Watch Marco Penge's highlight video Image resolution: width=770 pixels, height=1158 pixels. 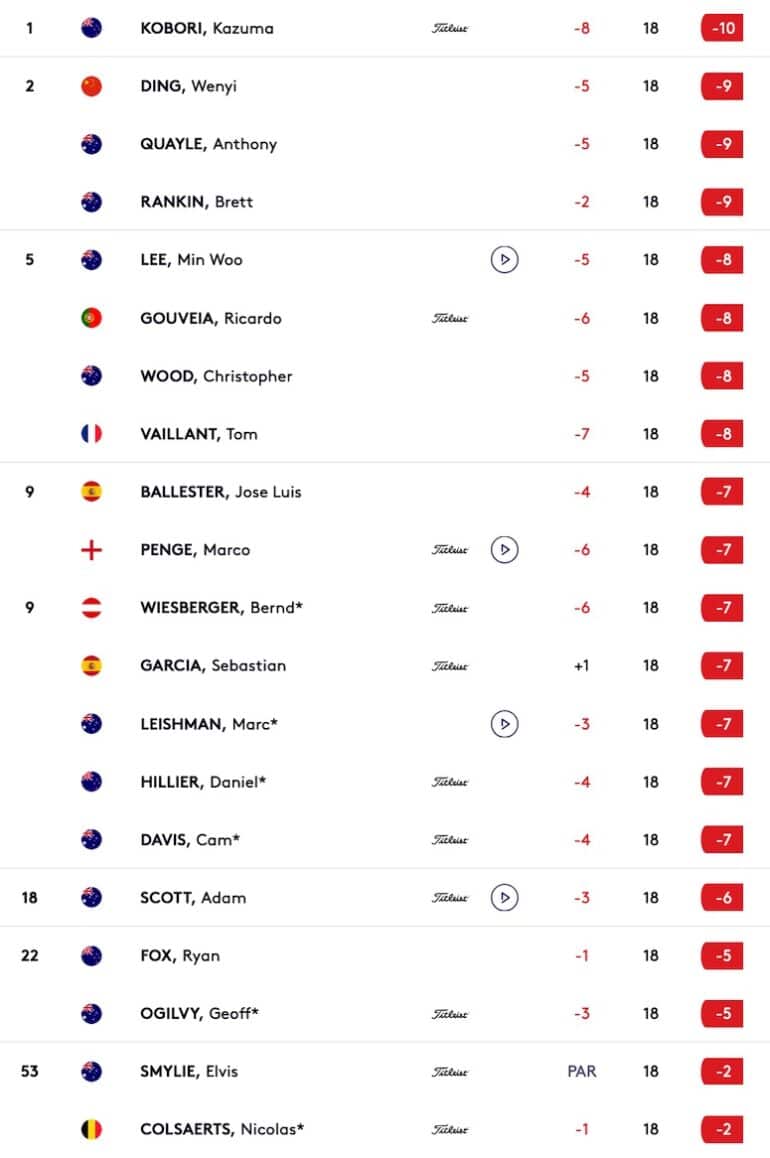(505, 550)
